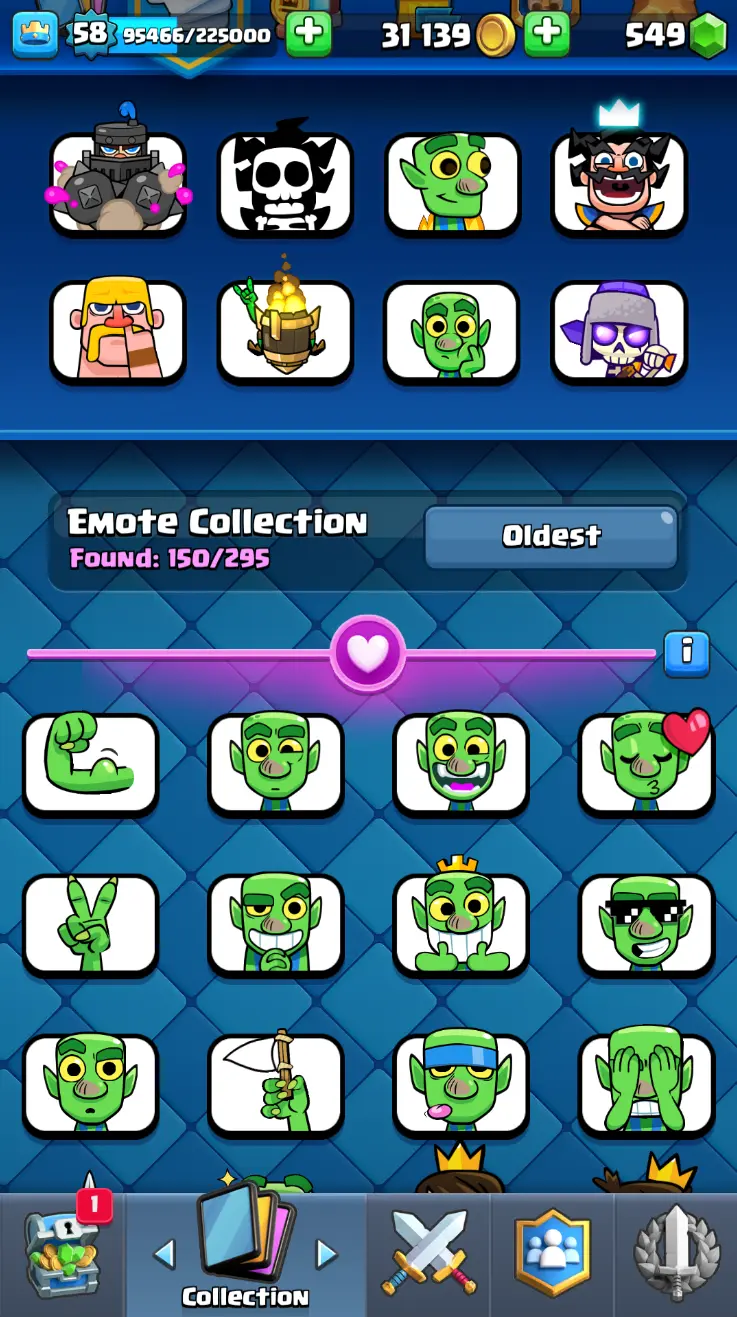737x1317 pixels.
Task: Select the crowned goblin thumbs-up emote
Action: click(x=461, y=925)
